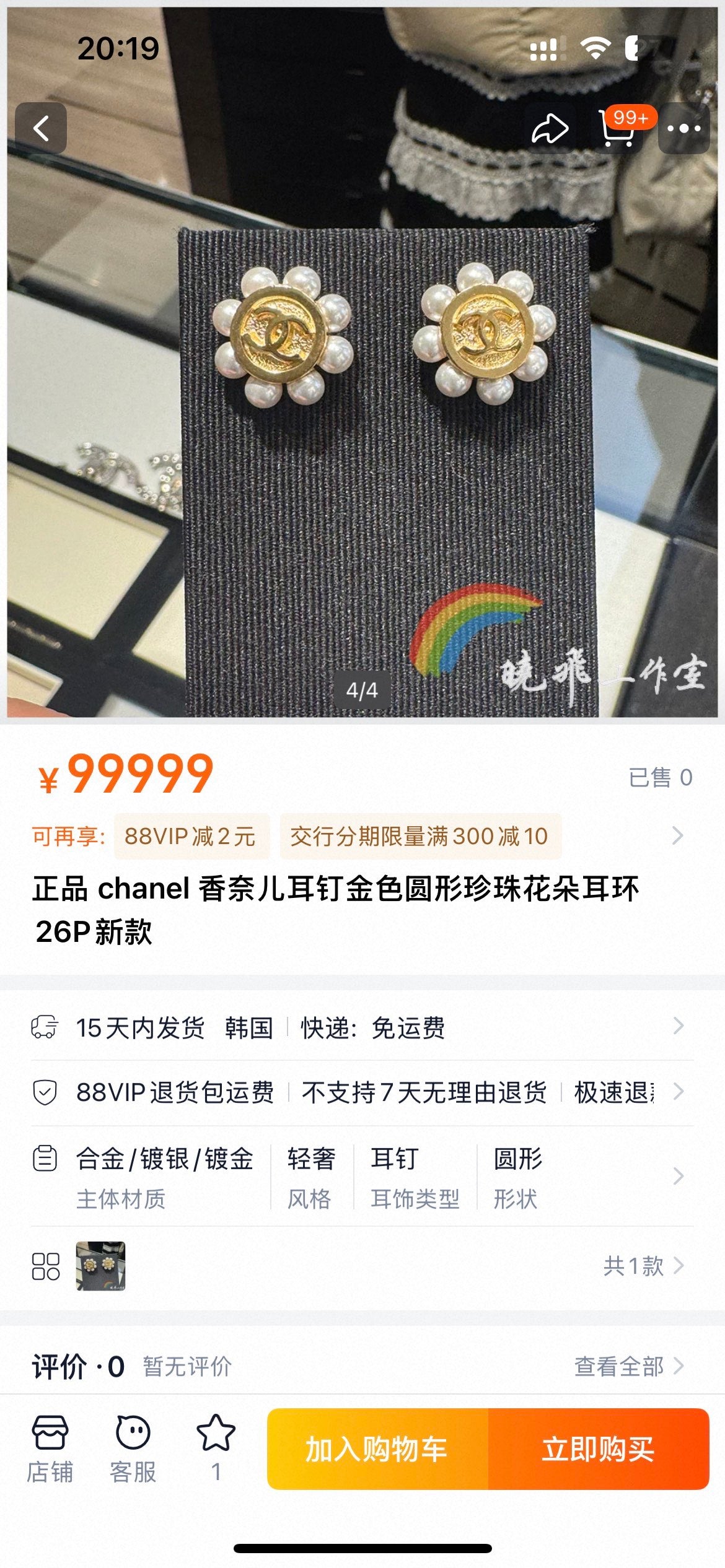Contact 客服 customer service
Image resolution: width=725 pixels, height=1568 pixels.
133,1449
